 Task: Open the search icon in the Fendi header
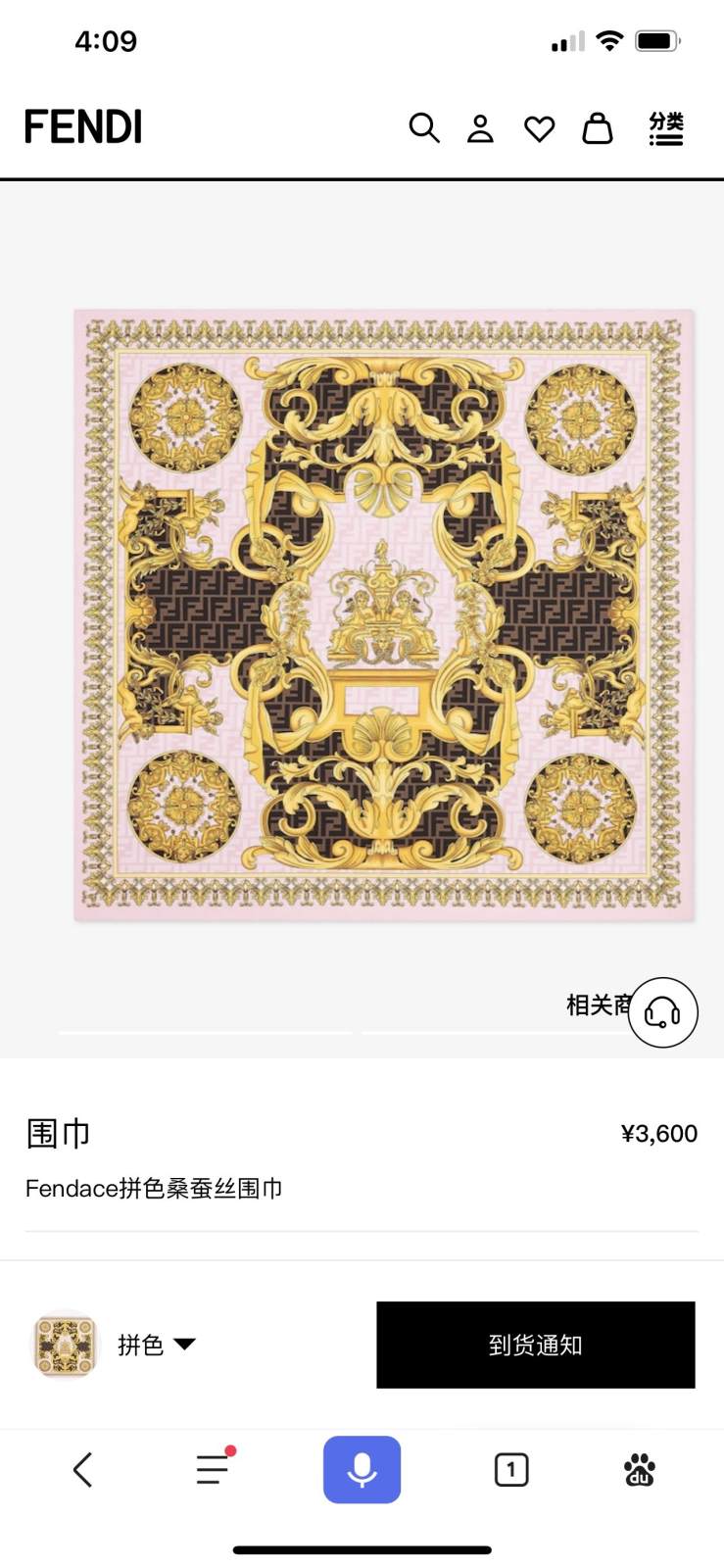click(423, 128)
